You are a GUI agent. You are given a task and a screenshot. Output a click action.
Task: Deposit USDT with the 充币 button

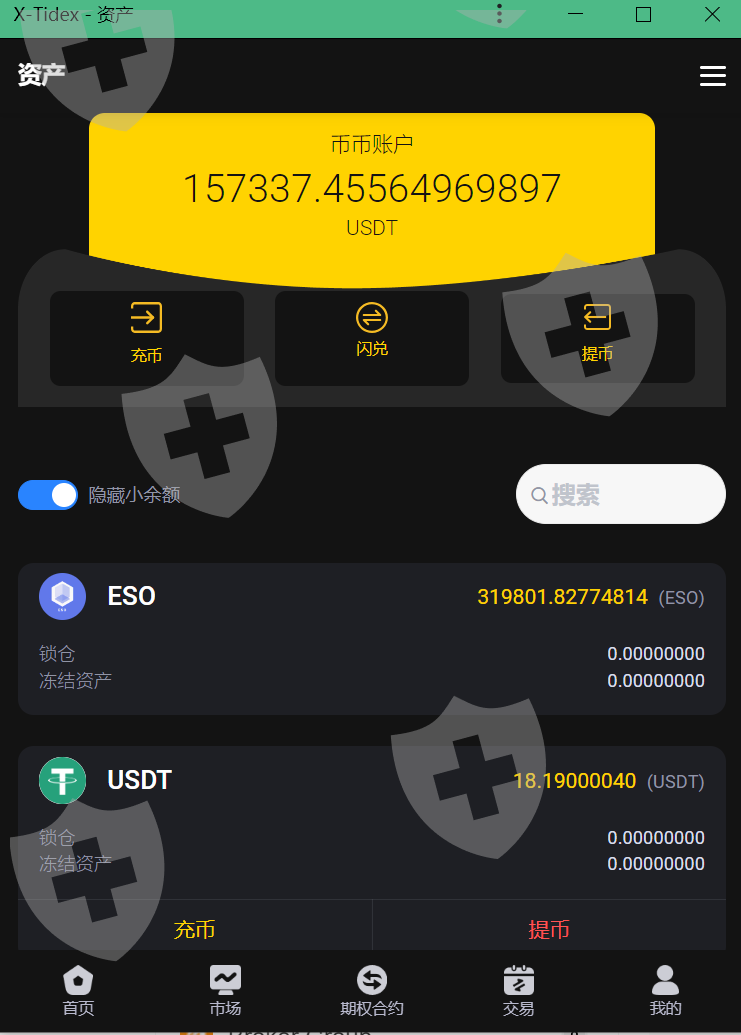pyautogui.click(x=195, y=929)
